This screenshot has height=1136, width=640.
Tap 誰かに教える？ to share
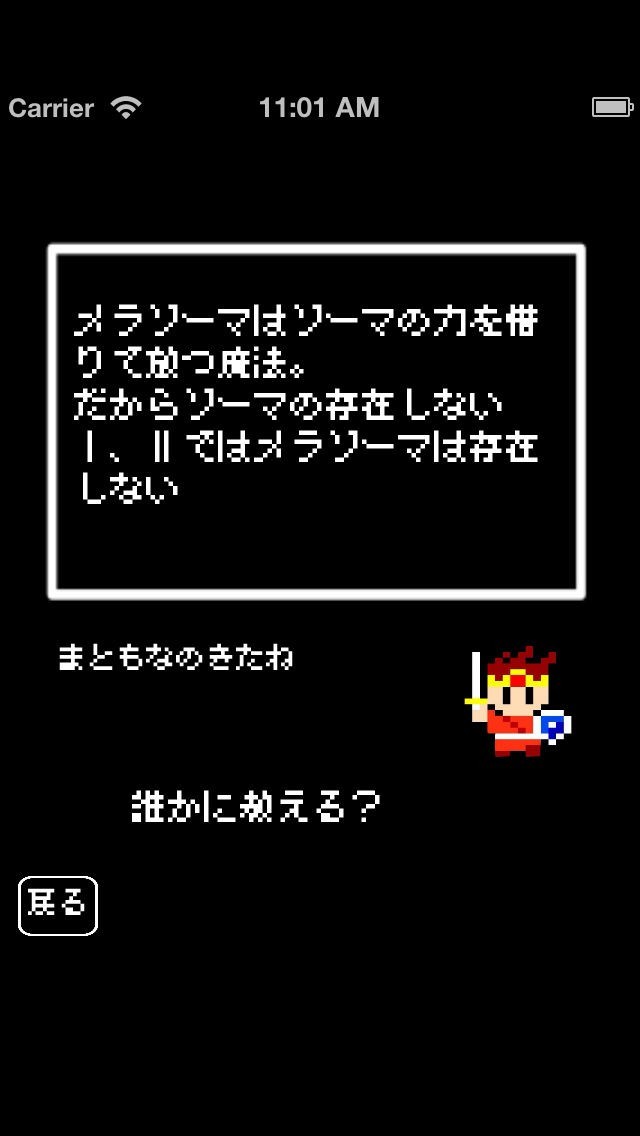pyautogui.click(x=256, y=806)
